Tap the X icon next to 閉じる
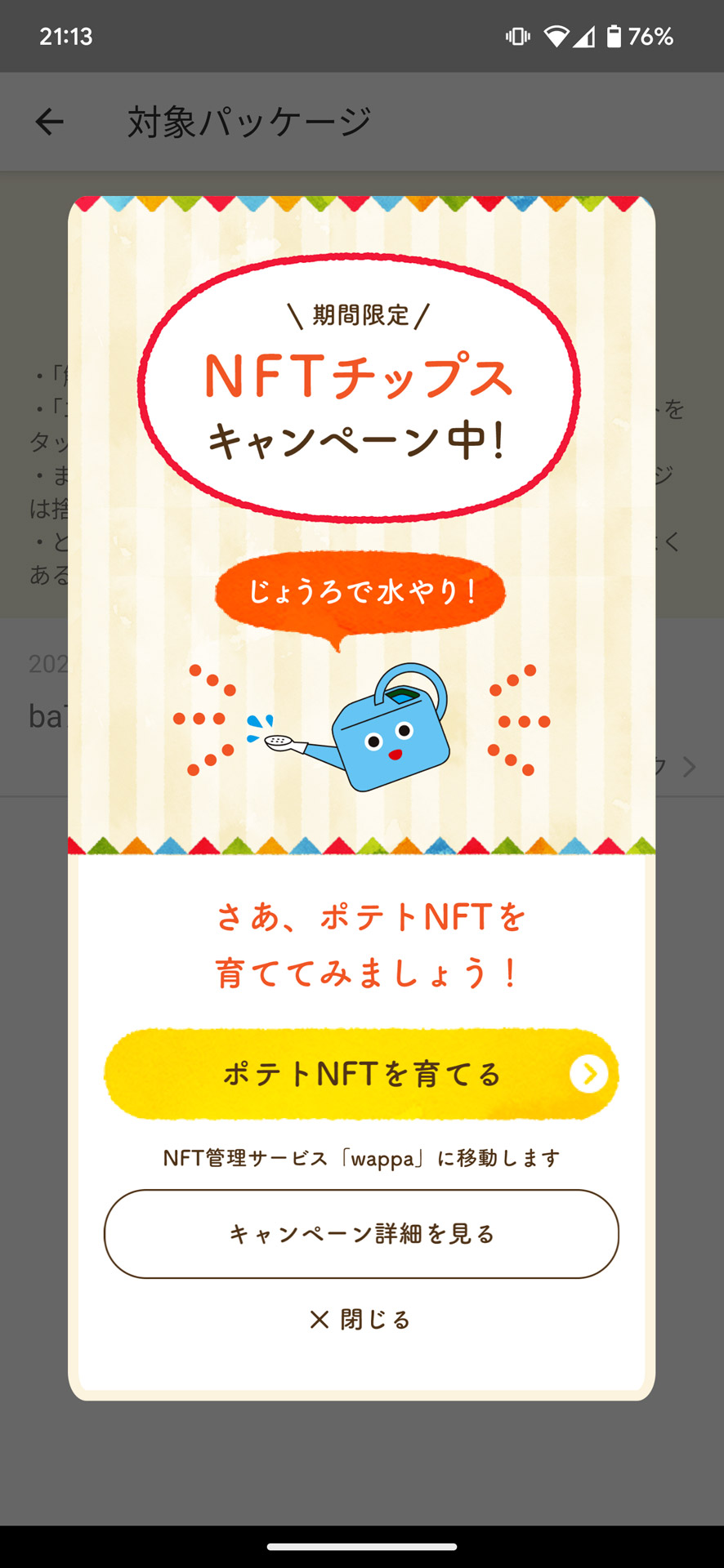This screenshot has height=1568, width=724. click(318, 1318)
